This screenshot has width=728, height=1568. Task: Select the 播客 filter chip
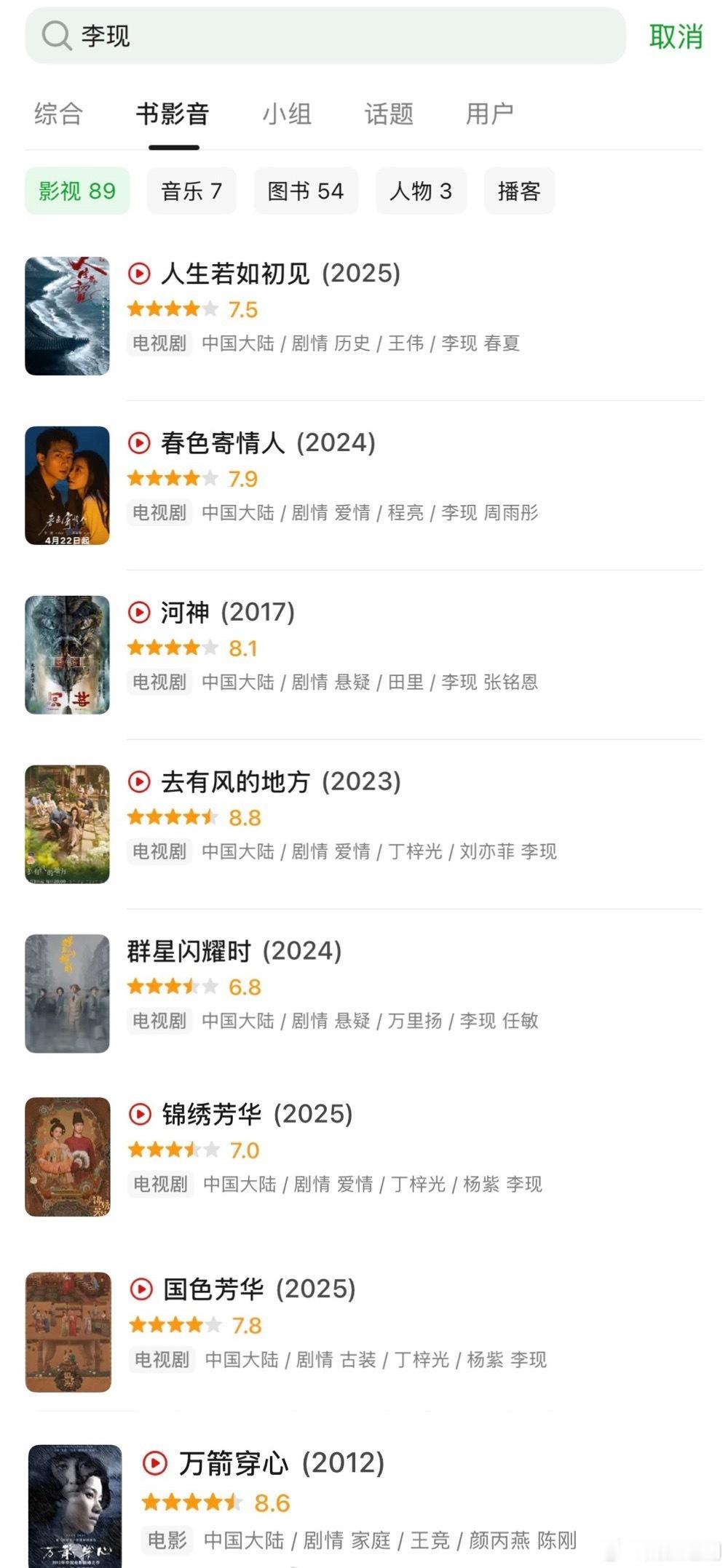click(518, 191)
